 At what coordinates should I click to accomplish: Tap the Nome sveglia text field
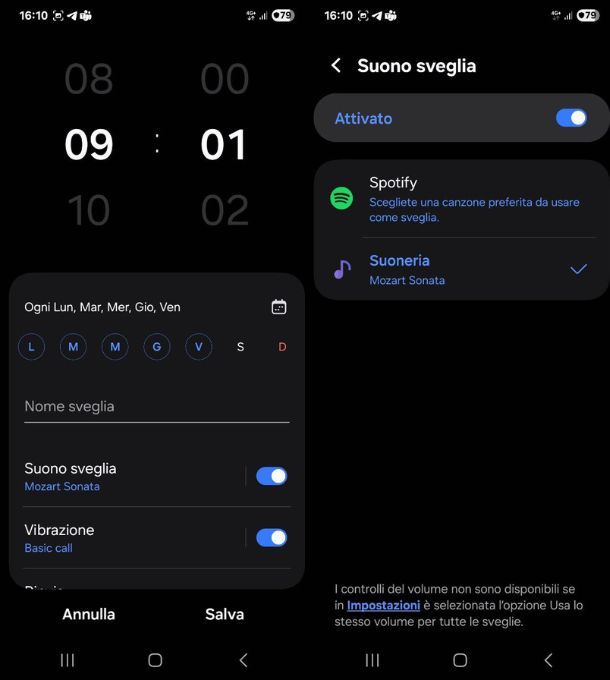(x=156, y=407)
